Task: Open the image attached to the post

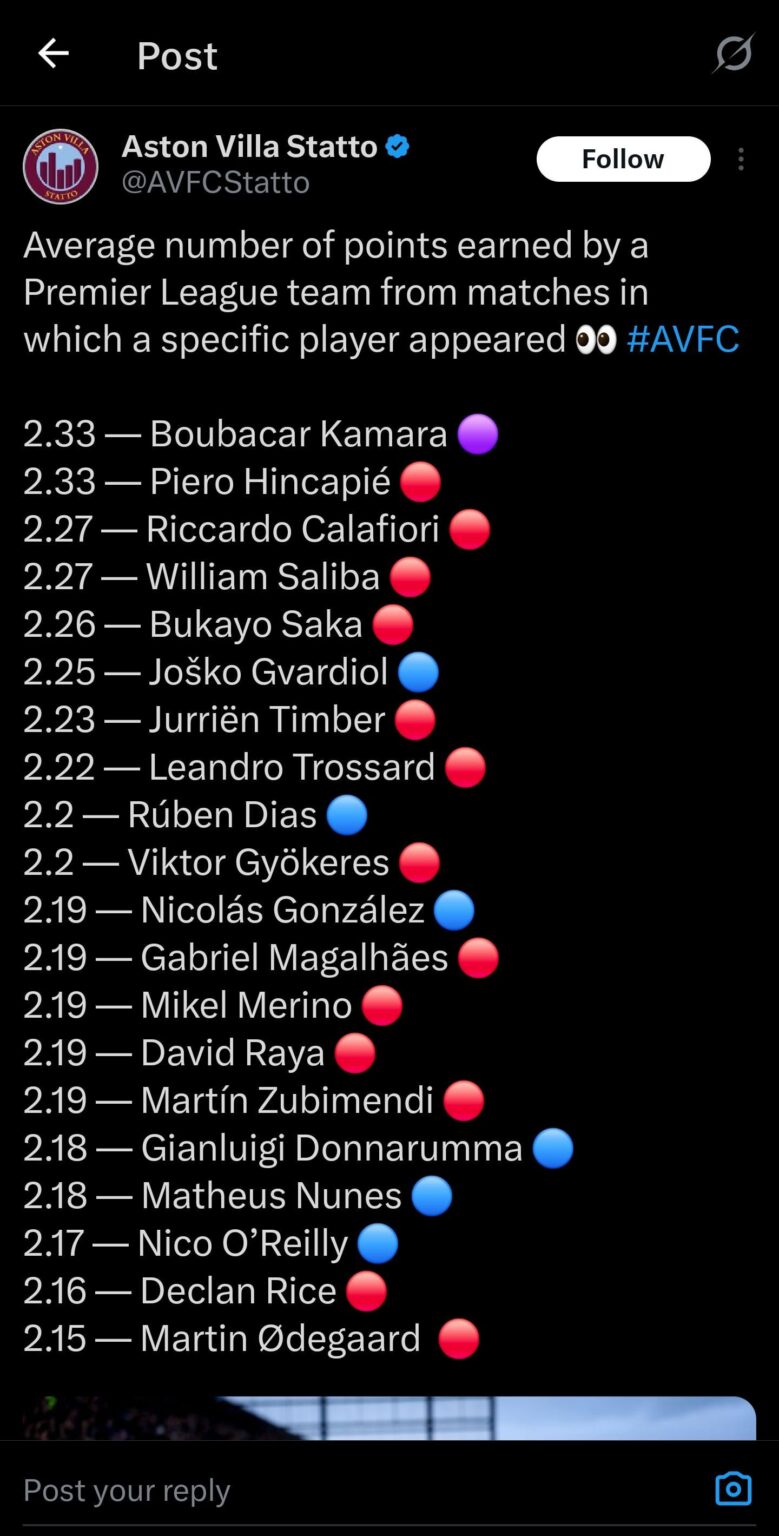Action: [x=389, y=1417]
